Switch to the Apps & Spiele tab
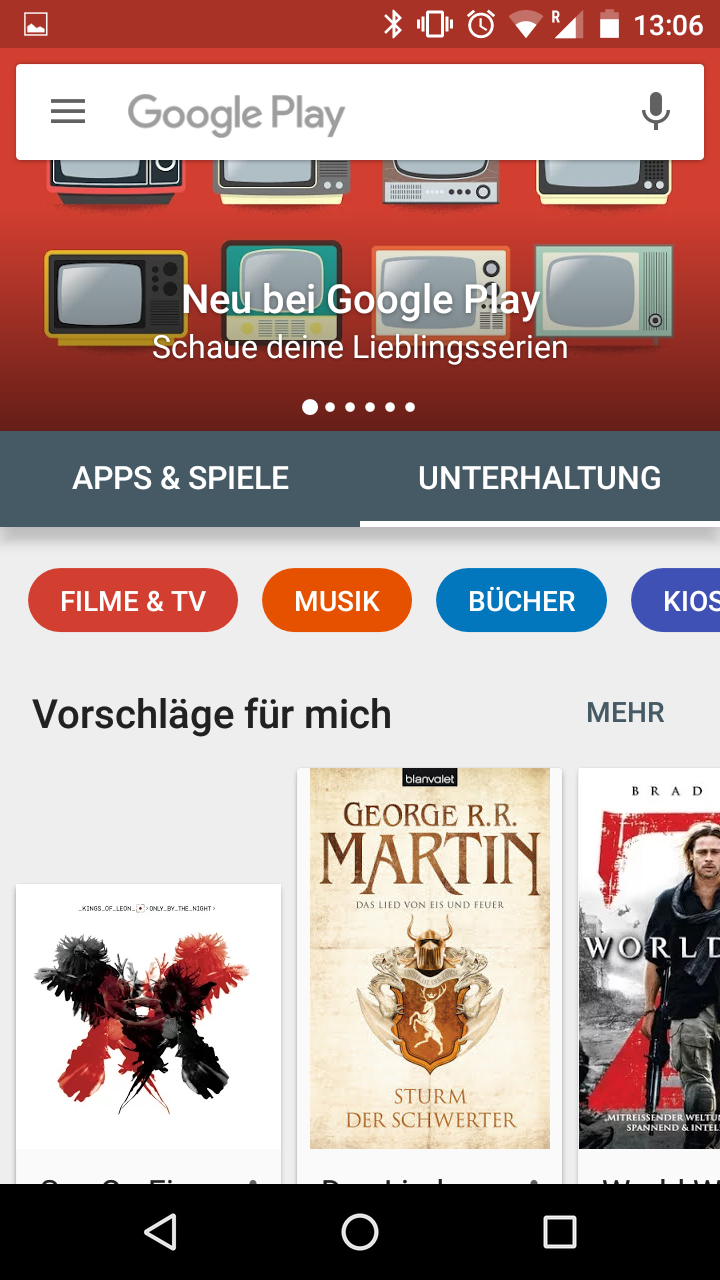The width and height of the screenshot is (720, 1280). tap(180, 478)
